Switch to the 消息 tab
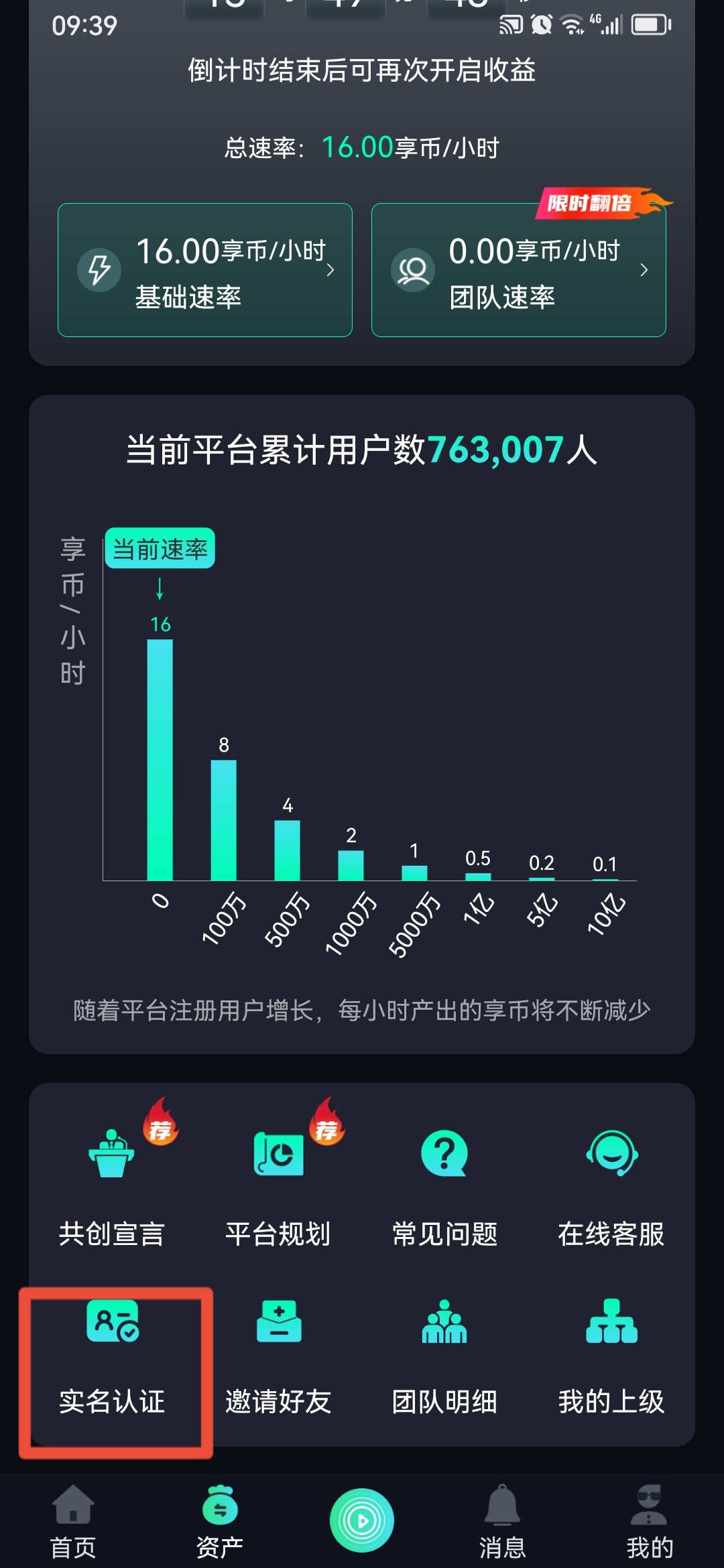The width and height of the screenshot is (724, 1568). click(x=502, y=1522)
